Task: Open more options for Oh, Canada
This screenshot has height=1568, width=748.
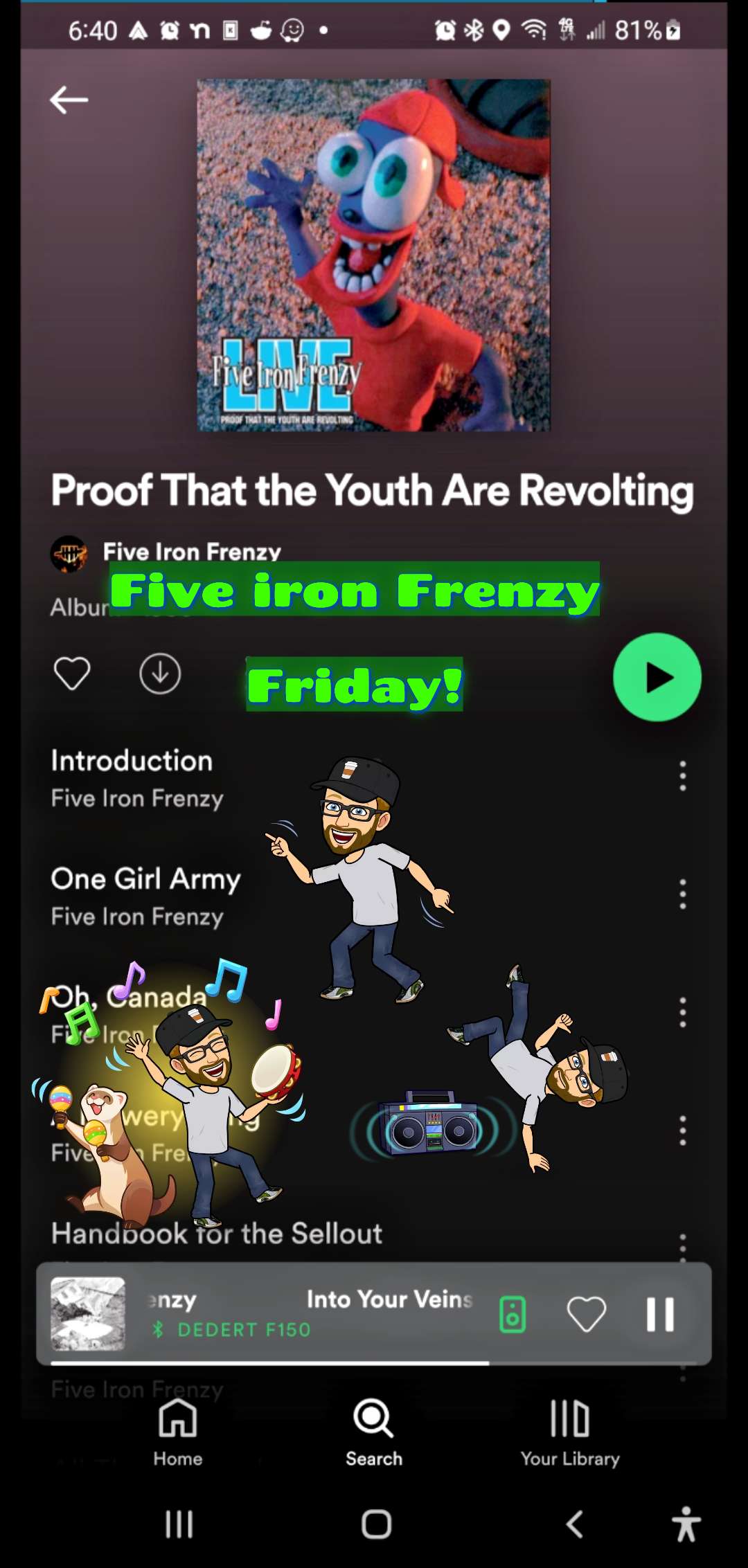Action: (x=683, y=1012)
